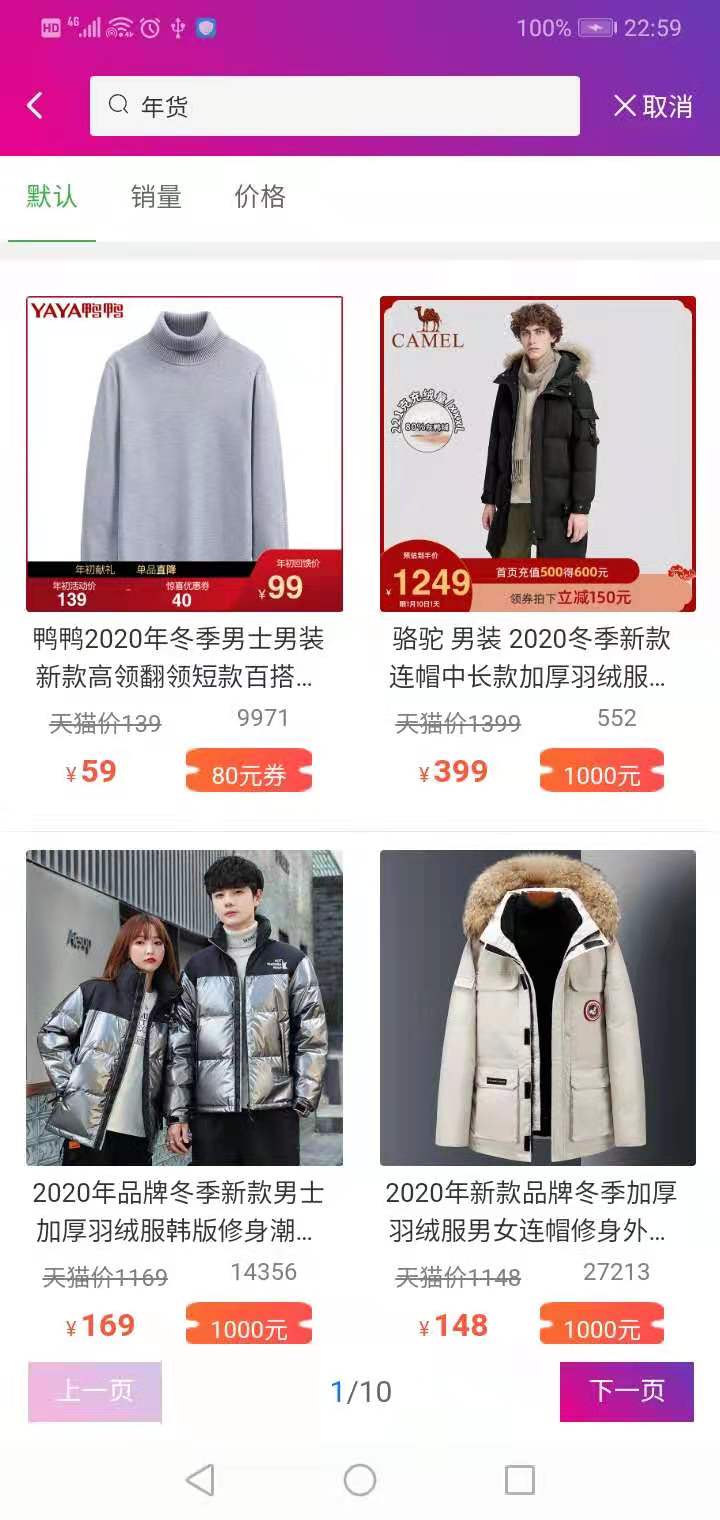
Task: Open the CAMEL 骆驼 hooded down jacket product
Action: point(537,454)
